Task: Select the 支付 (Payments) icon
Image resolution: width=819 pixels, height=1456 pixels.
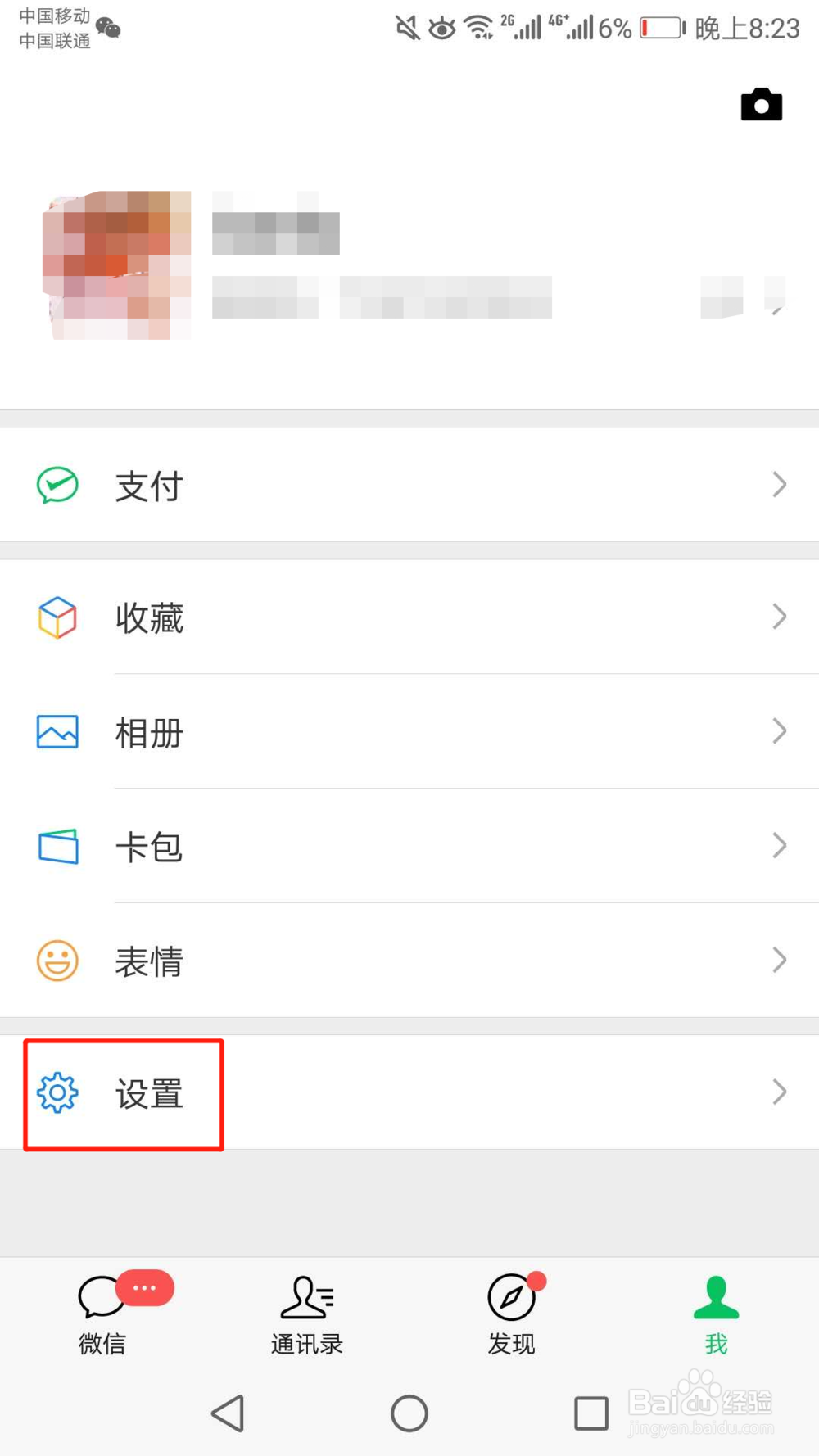Action: (56, 485)
